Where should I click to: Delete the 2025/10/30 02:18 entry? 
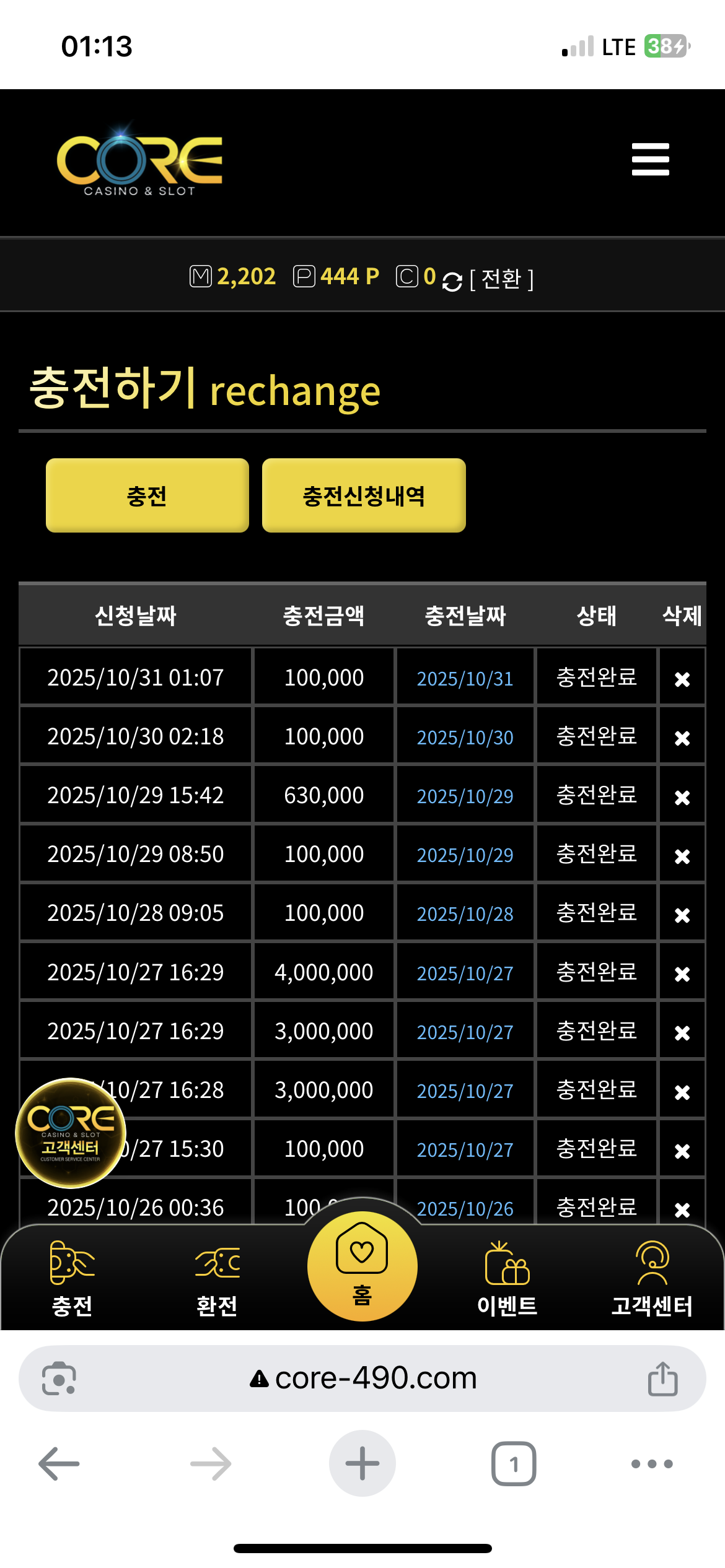[x=682, y=738]
